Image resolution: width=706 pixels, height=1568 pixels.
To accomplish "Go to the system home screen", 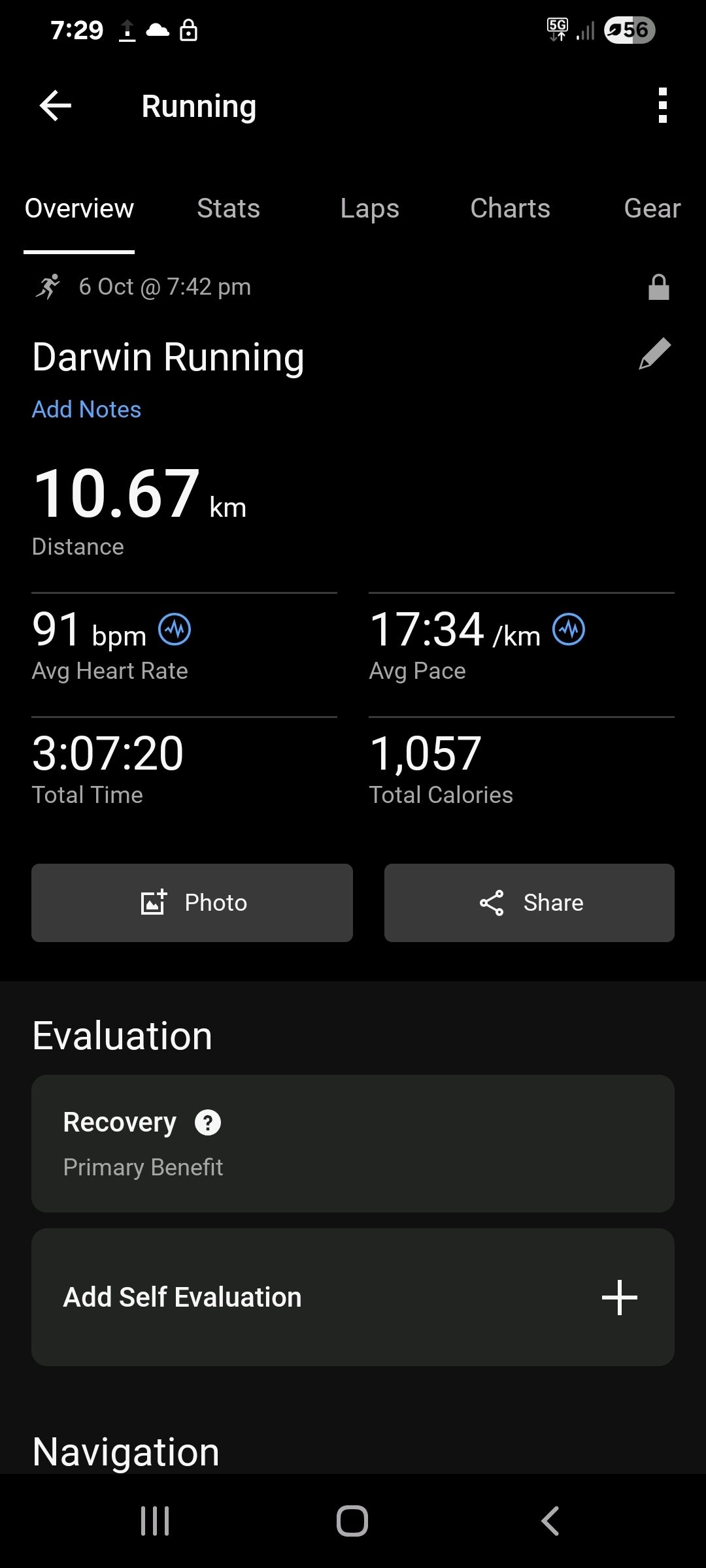I will click(x=352, y=1521).
